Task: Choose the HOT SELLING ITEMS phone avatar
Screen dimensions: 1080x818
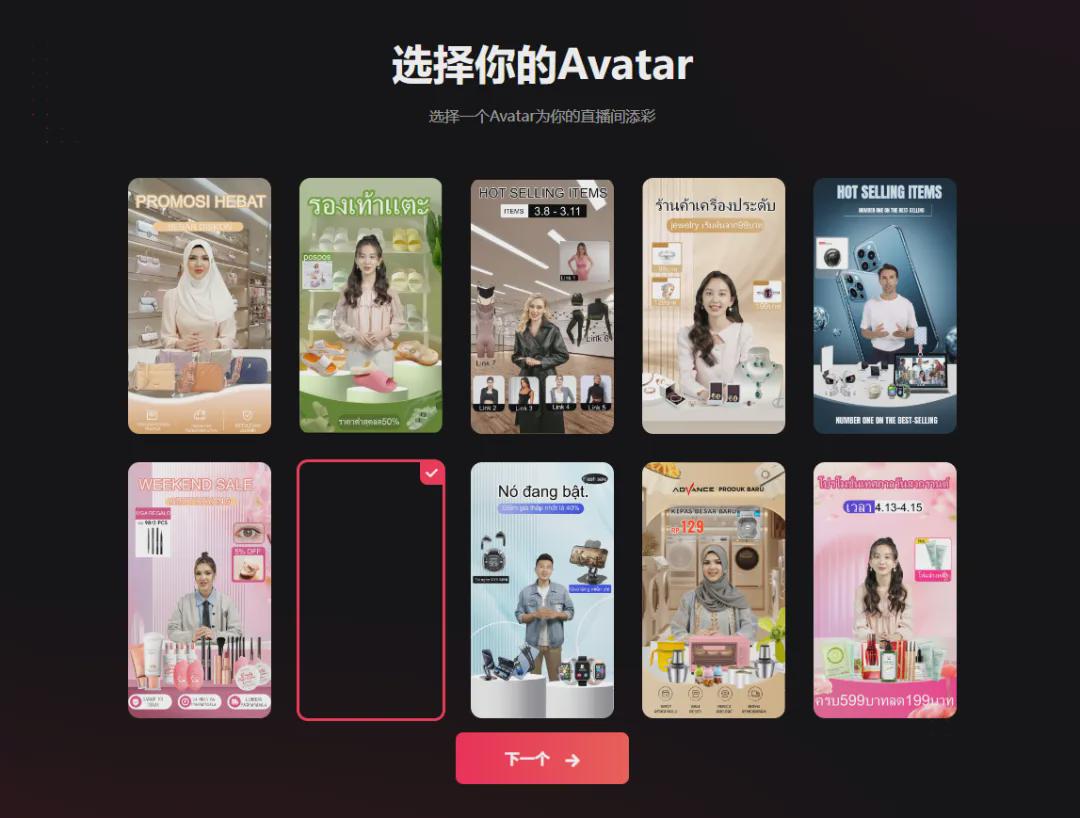Action: pyautogui.click(x=884, y=306)
